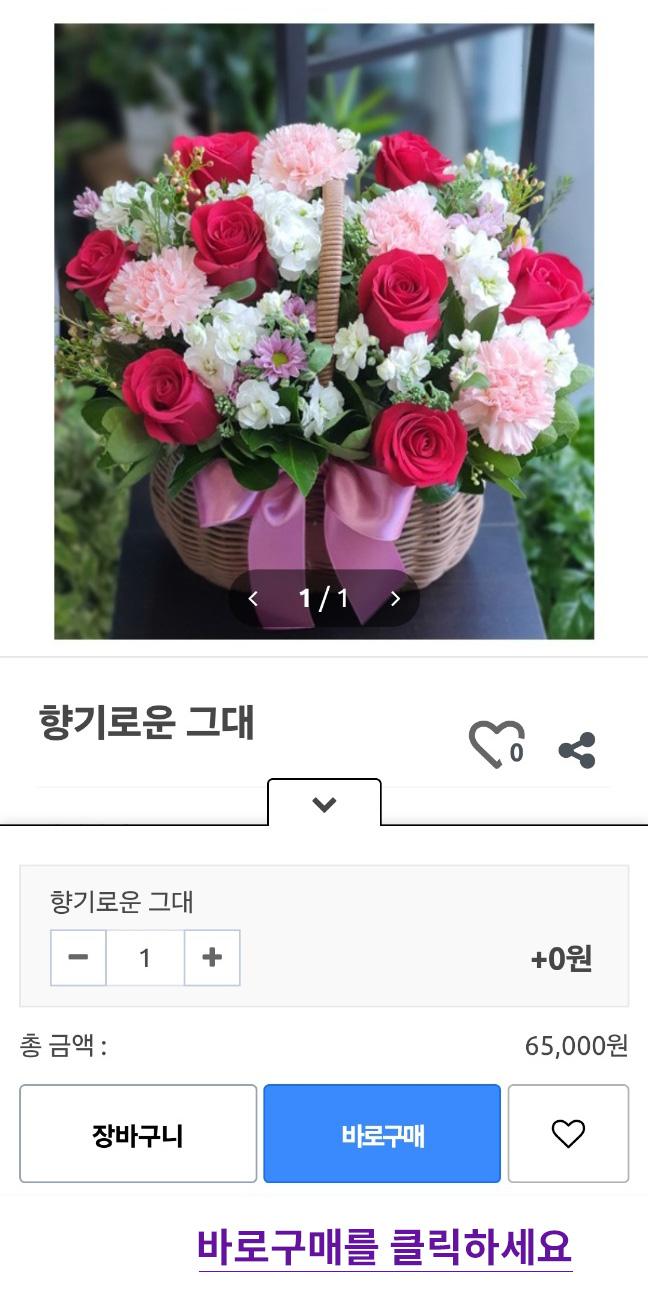The width and height of the screenshot is (648, 1300).
Task: Show the previous product image
Action: coord(253,599)
